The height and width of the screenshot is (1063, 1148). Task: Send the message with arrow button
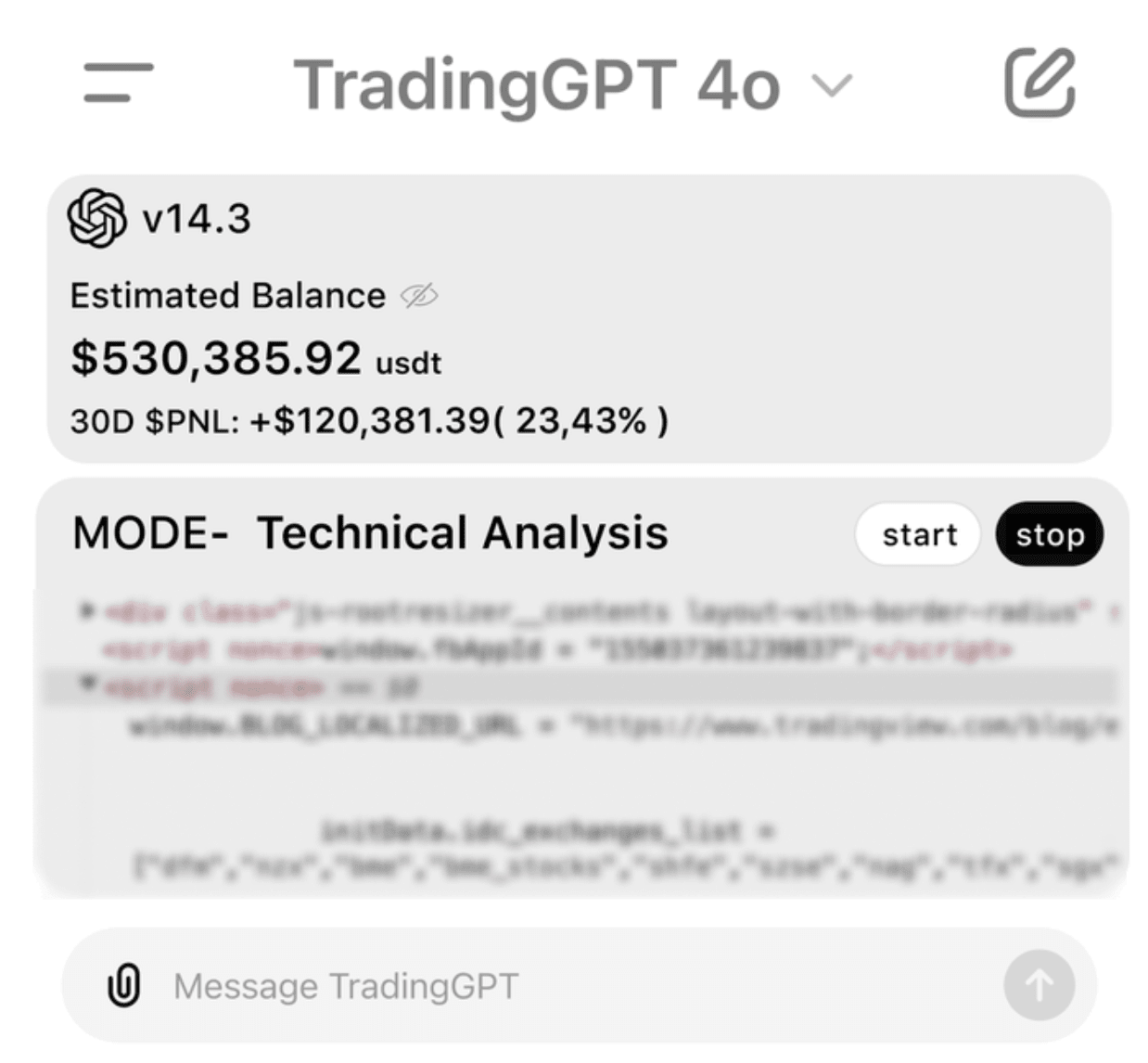(x=1039, y=985)
